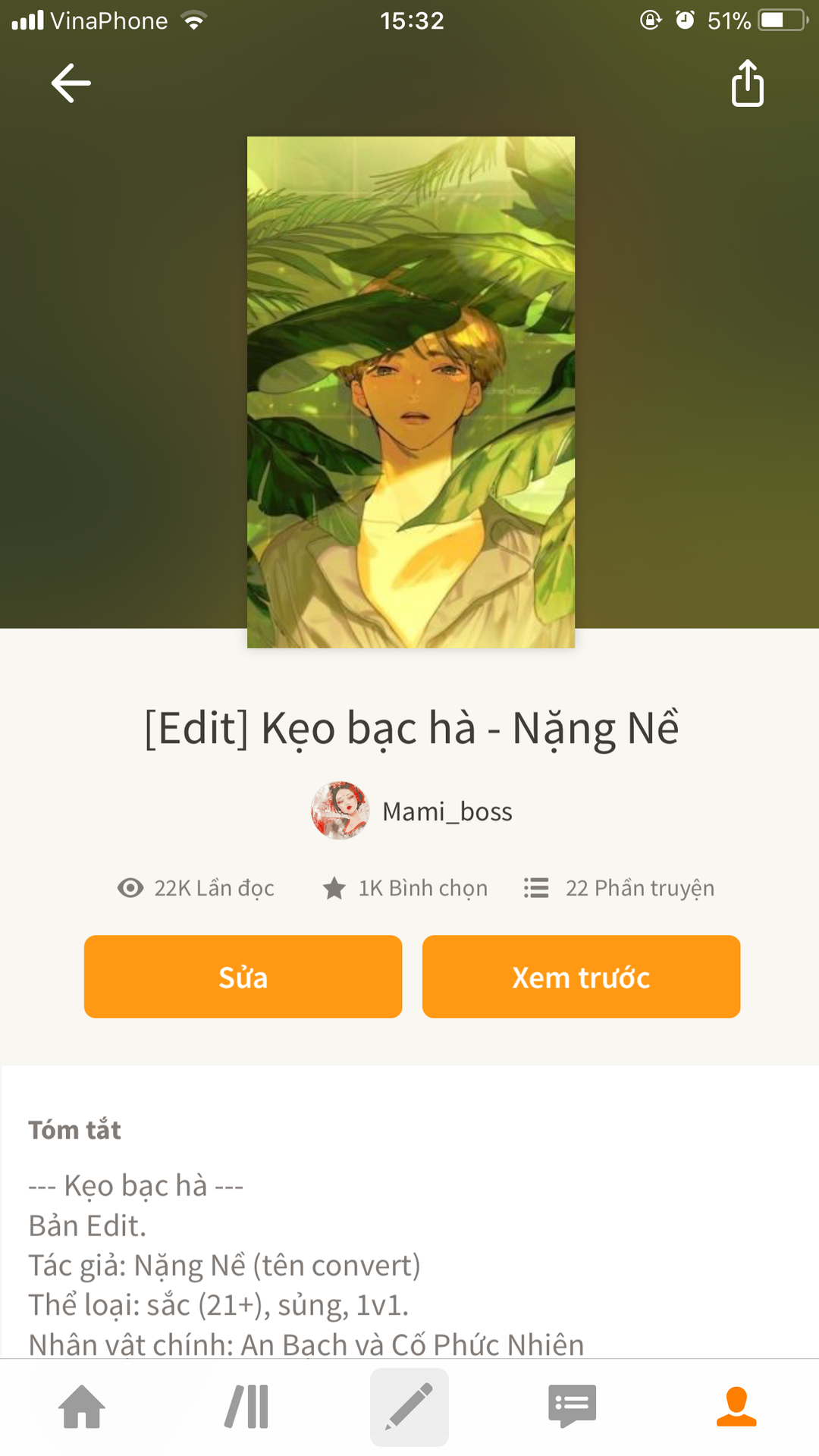Tap Xem trước to preview the story
Image resolution: width=819 pixels, height=1456 pixels.
[x=581, y=977]
